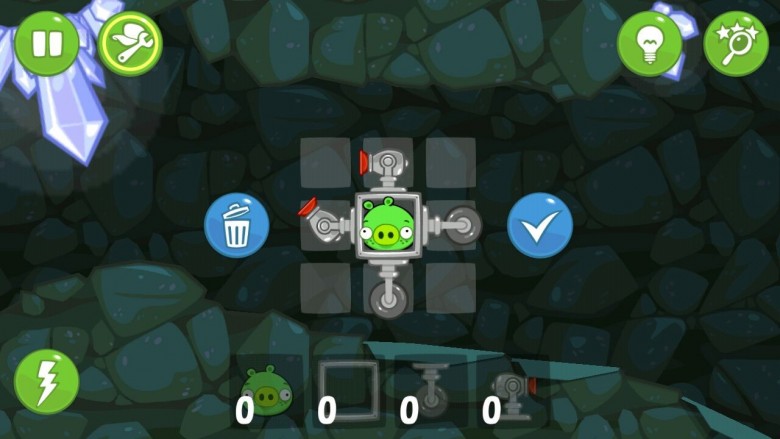Tap the magnifier zoom button
780x439 pixels.
pos(736,43)
